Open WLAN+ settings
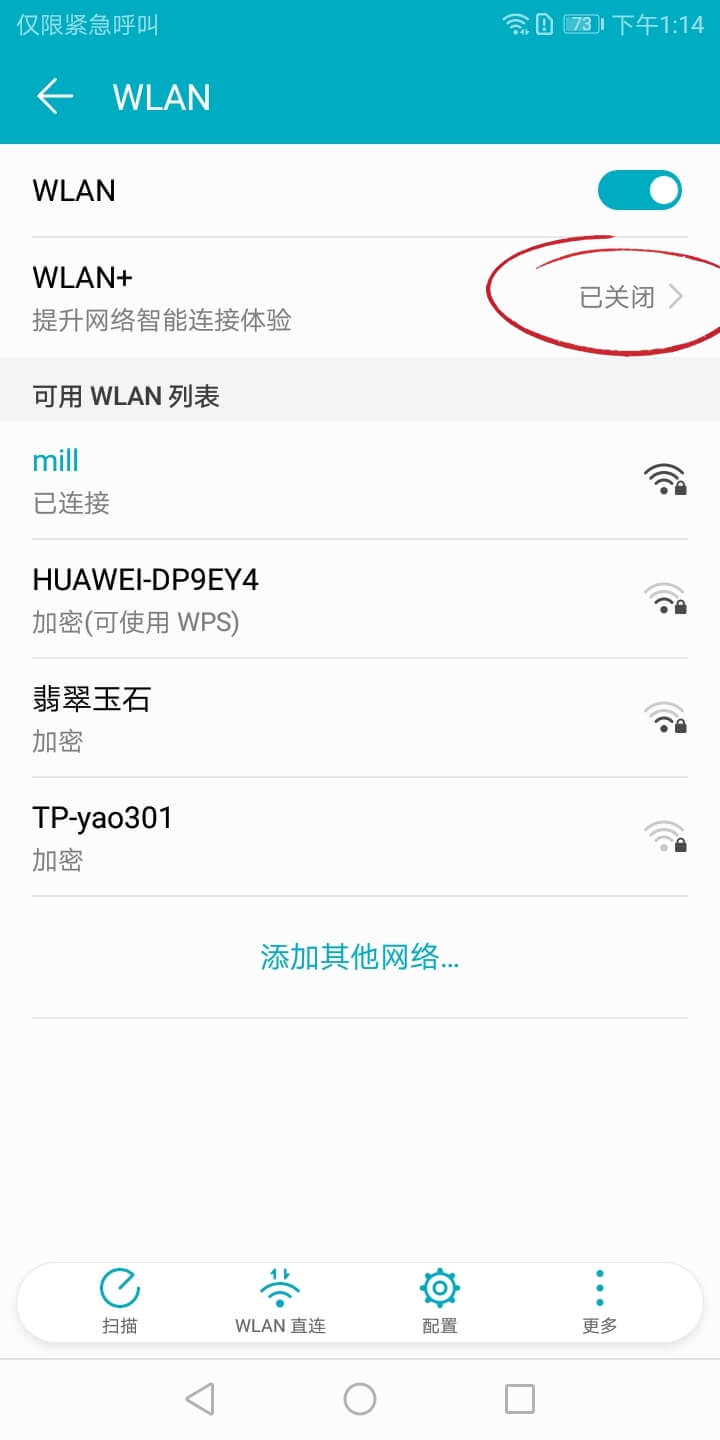The image size is (720, 1440). (x=360, y=297)
